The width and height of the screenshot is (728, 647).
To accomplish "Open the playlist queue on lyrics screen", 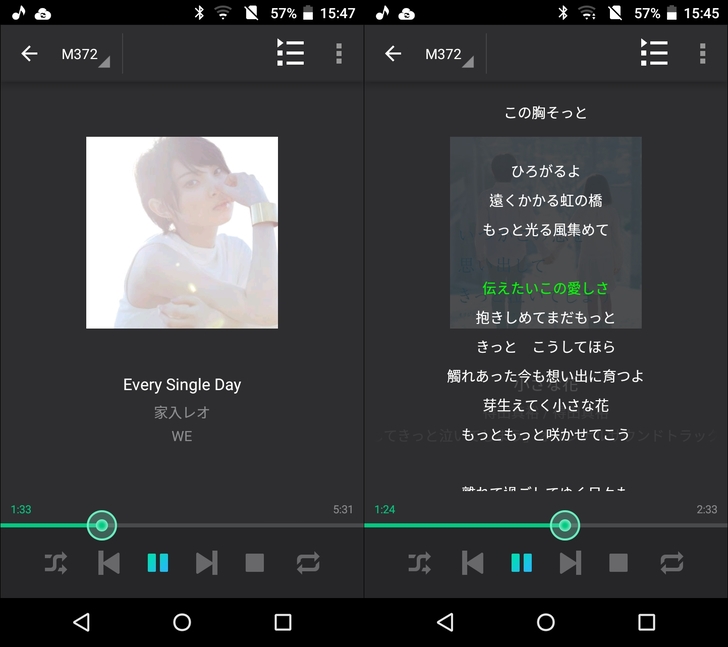I will (655, 53).
